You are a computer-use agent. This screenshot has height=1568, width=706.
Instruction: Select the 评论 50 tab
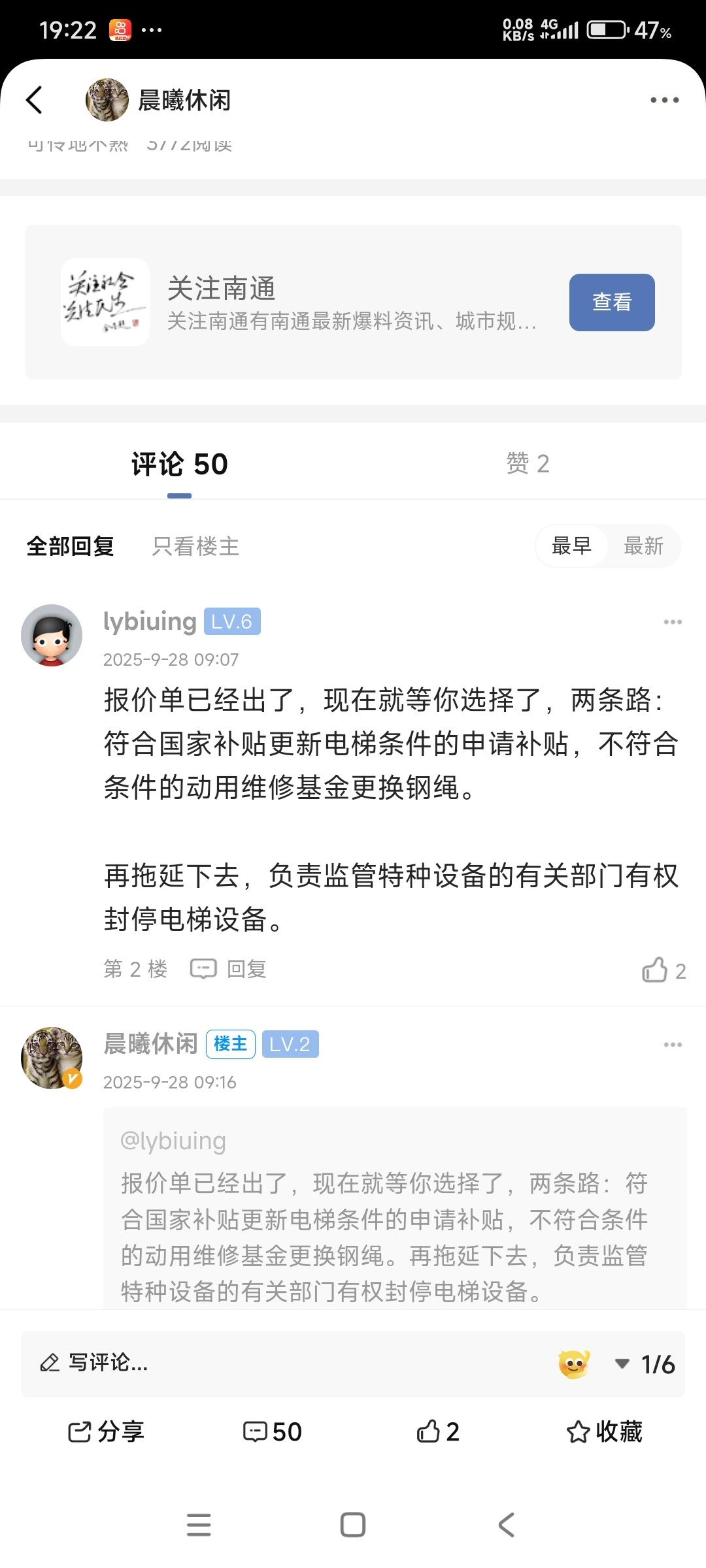click(x=179, y=465)
